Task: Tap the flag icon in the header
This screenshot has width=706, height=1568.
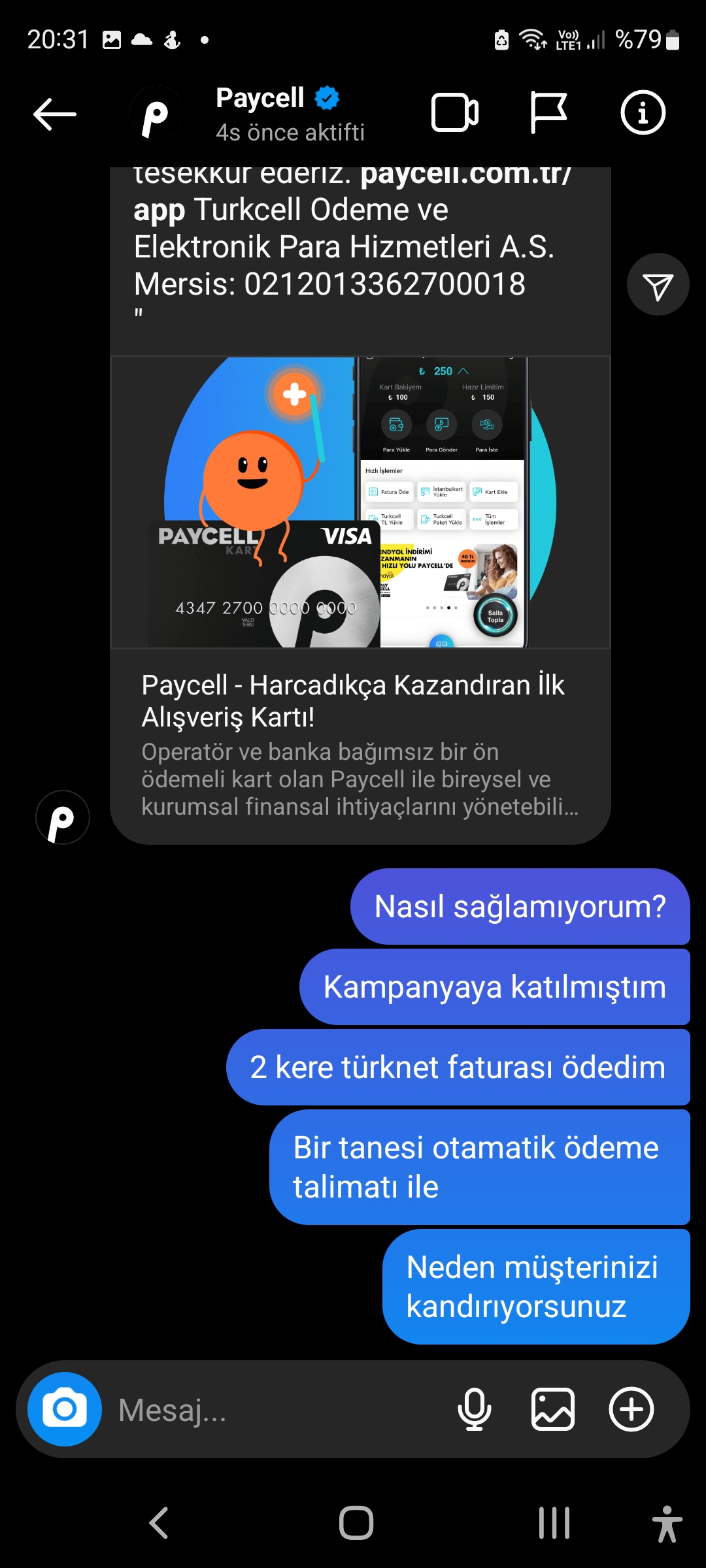Action: (x=548, y=113)
